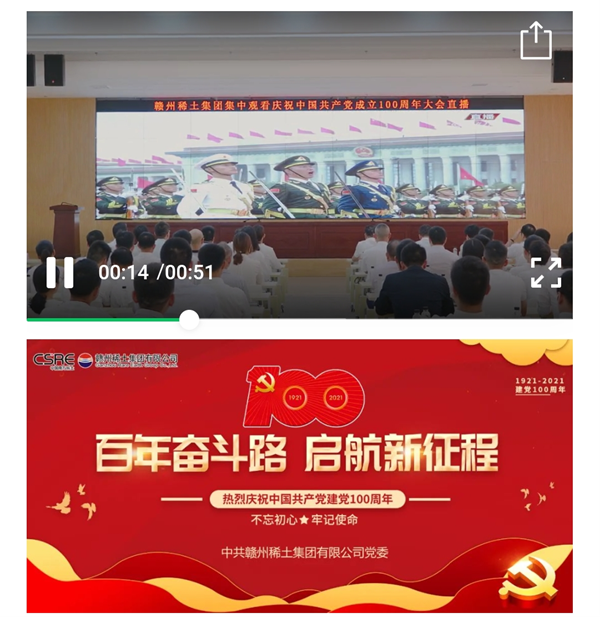This screenshot has height=618, width=600.
Task: Share this video
Action: pos(536,41)
